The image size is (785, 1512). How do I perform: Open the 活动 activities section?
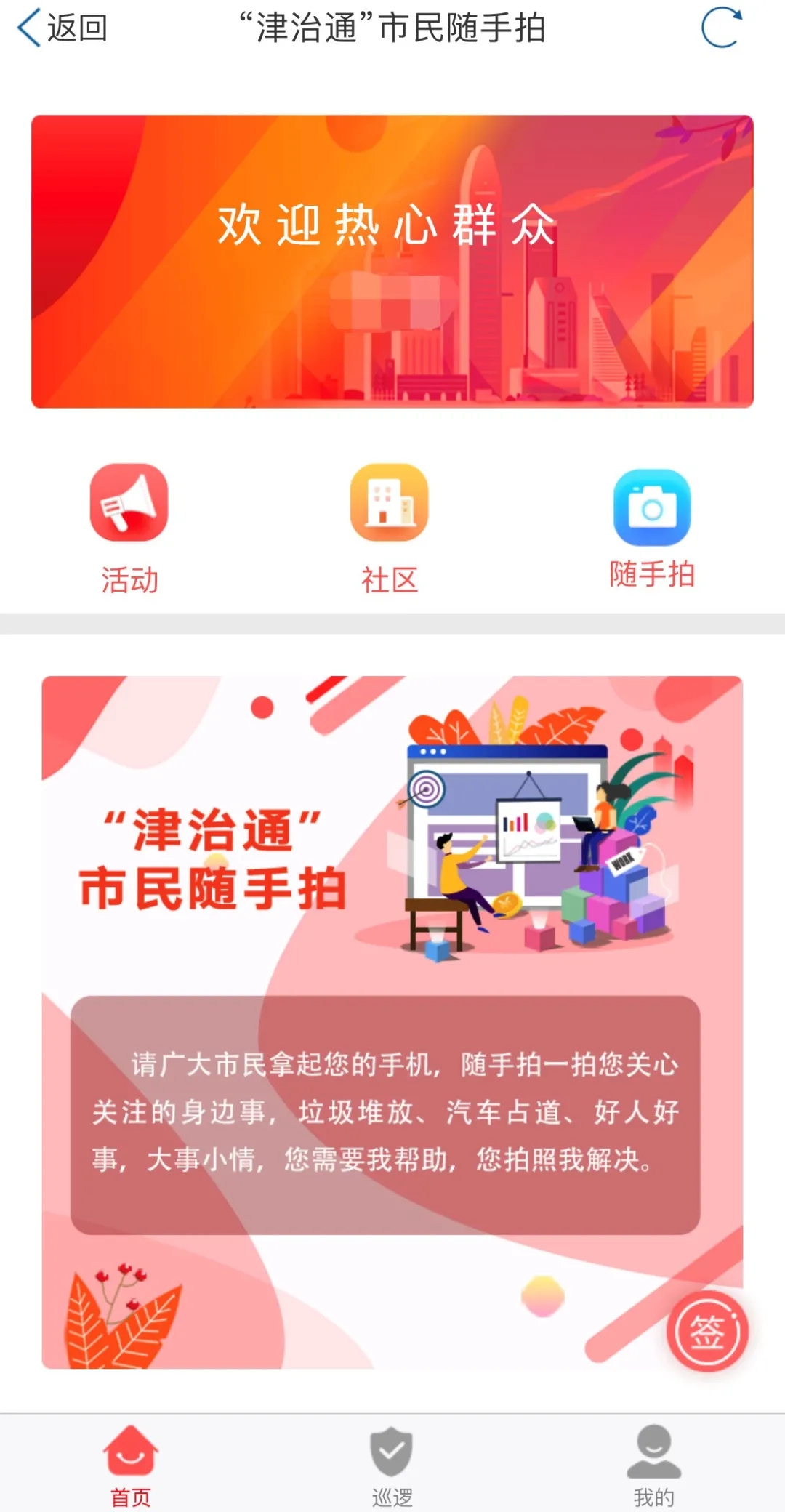[x=129, y=528]
